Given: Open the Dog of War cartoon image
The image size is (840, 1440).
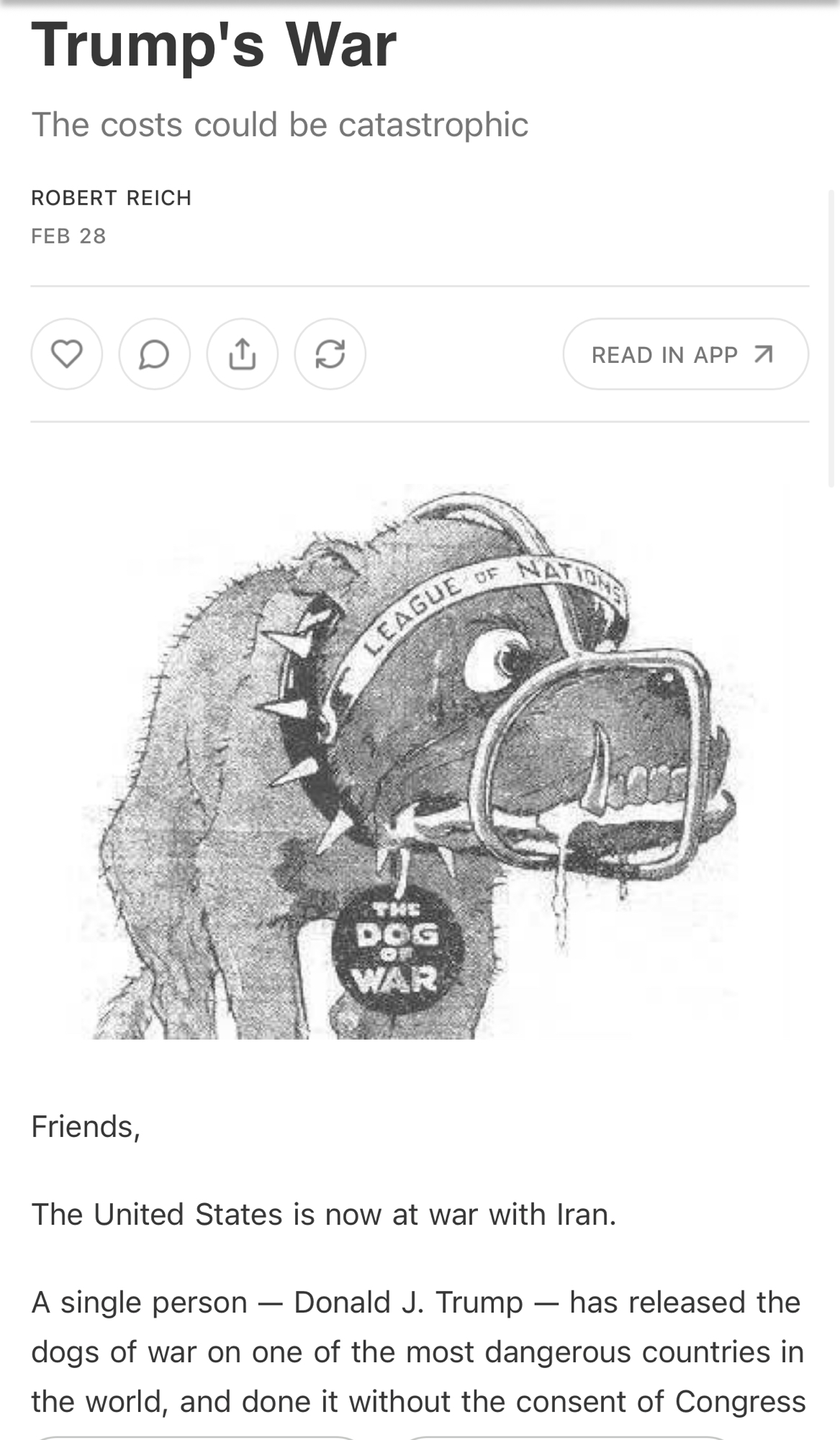Looking at the screenshot, I should (x=420, y=763).
